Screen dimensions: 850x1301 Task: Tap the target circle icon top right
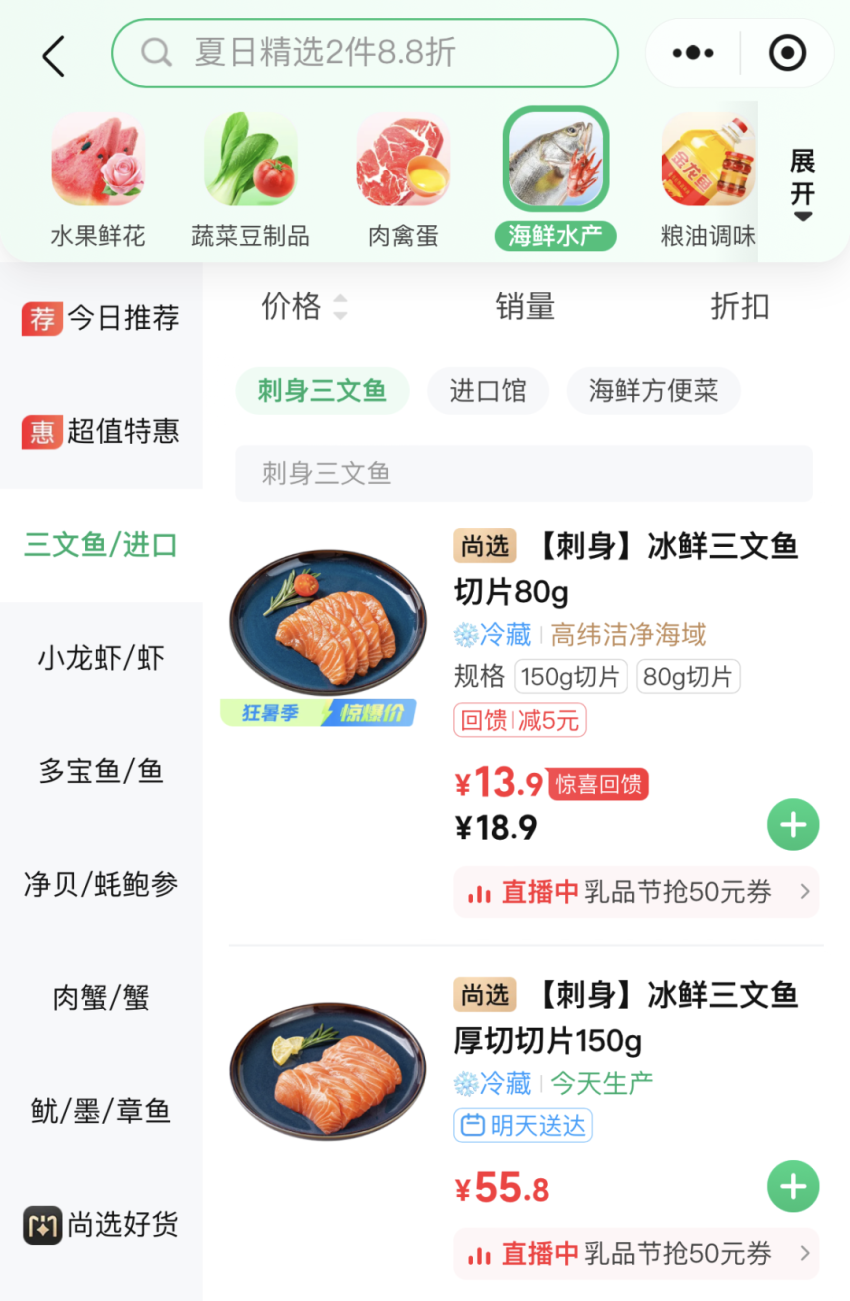787,53
